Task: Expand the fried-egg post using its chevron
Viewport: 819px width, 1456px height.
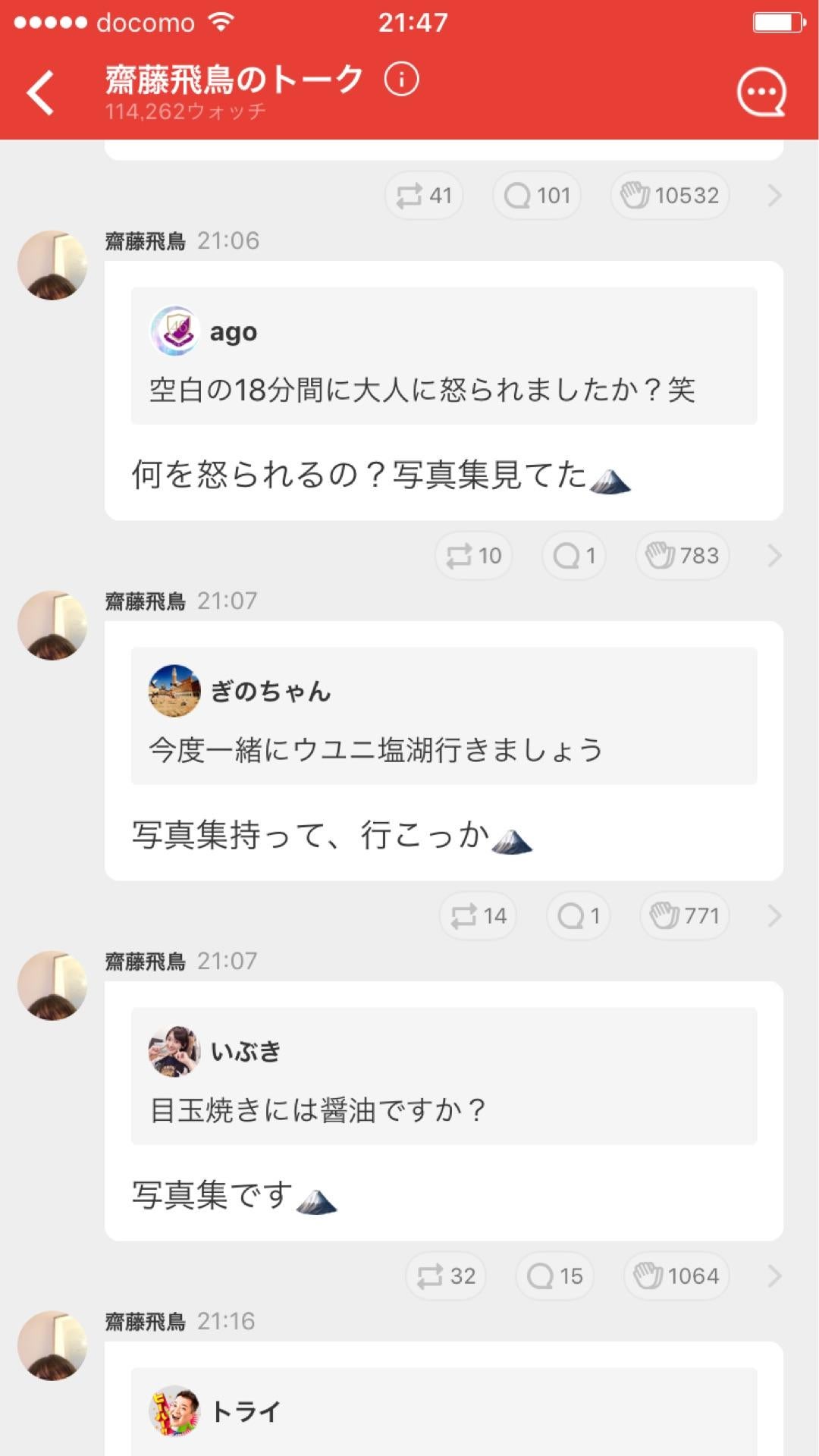Action: tap(773, 1276)
